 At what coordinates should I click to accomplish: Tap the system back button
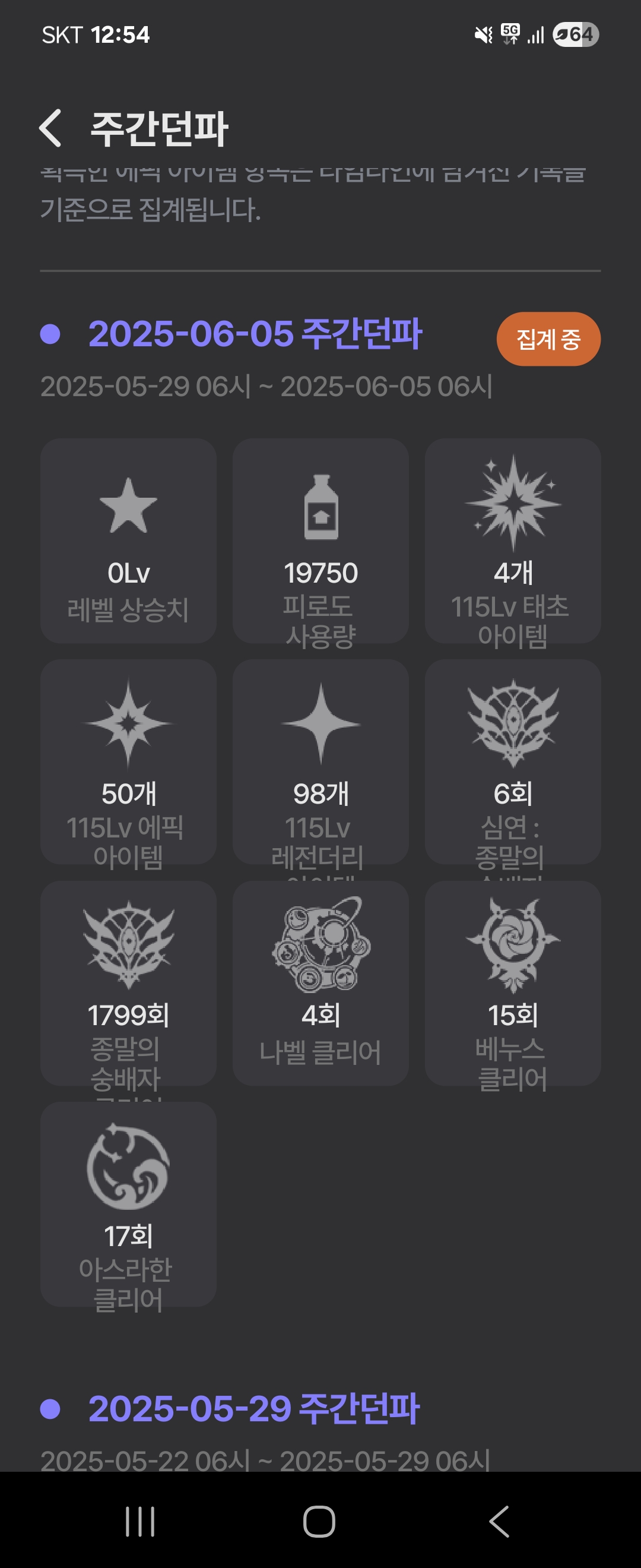pyautogui.click(x=499, y=1521)
